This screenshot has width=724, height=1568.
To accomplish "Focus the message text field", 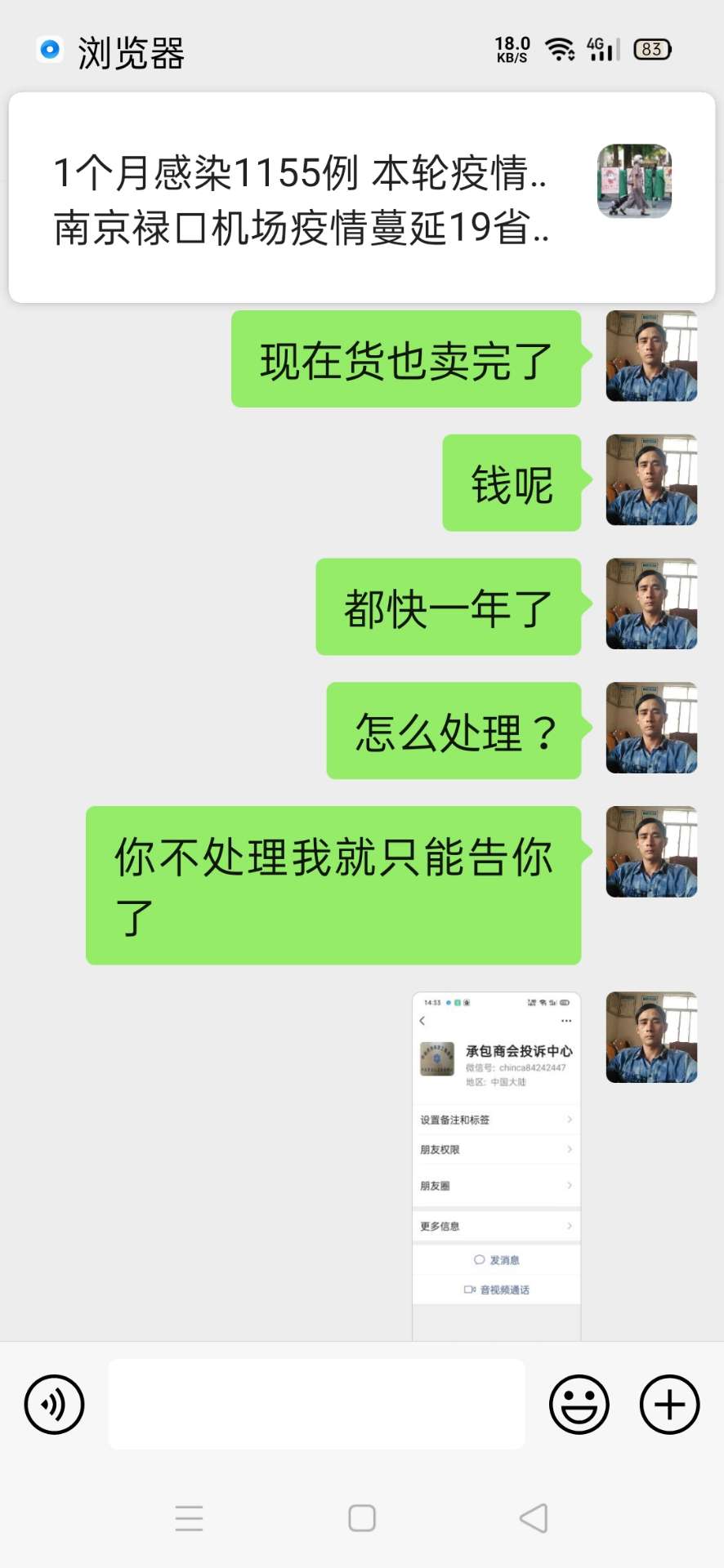I will (x=316, y=1405).
